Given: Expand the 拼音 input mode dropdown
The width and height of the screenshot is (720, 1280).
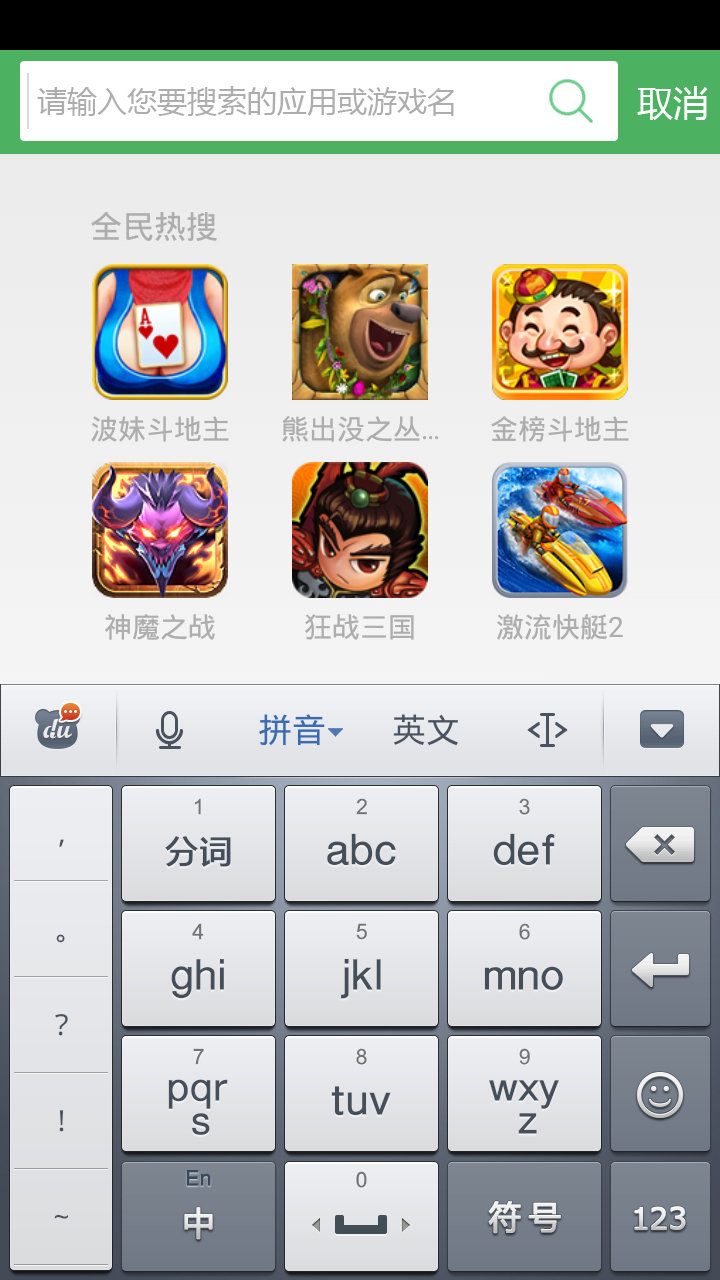Looking at the screenshot, I should coord(300,731).
